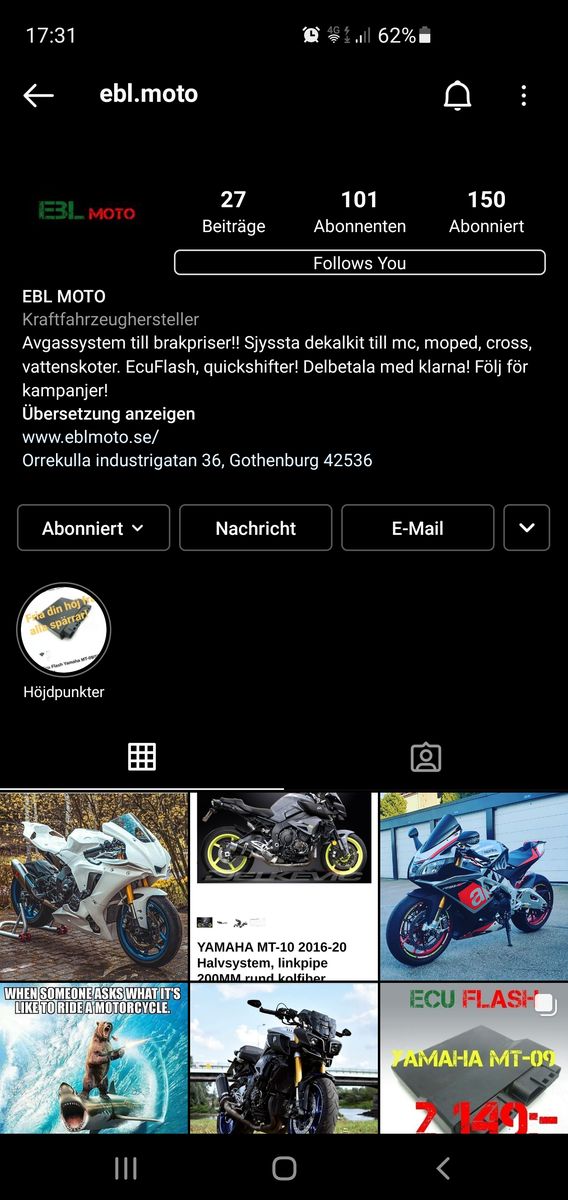568x1200 pixels.
Task: Send a message via Nachricht
Action: 256,528
